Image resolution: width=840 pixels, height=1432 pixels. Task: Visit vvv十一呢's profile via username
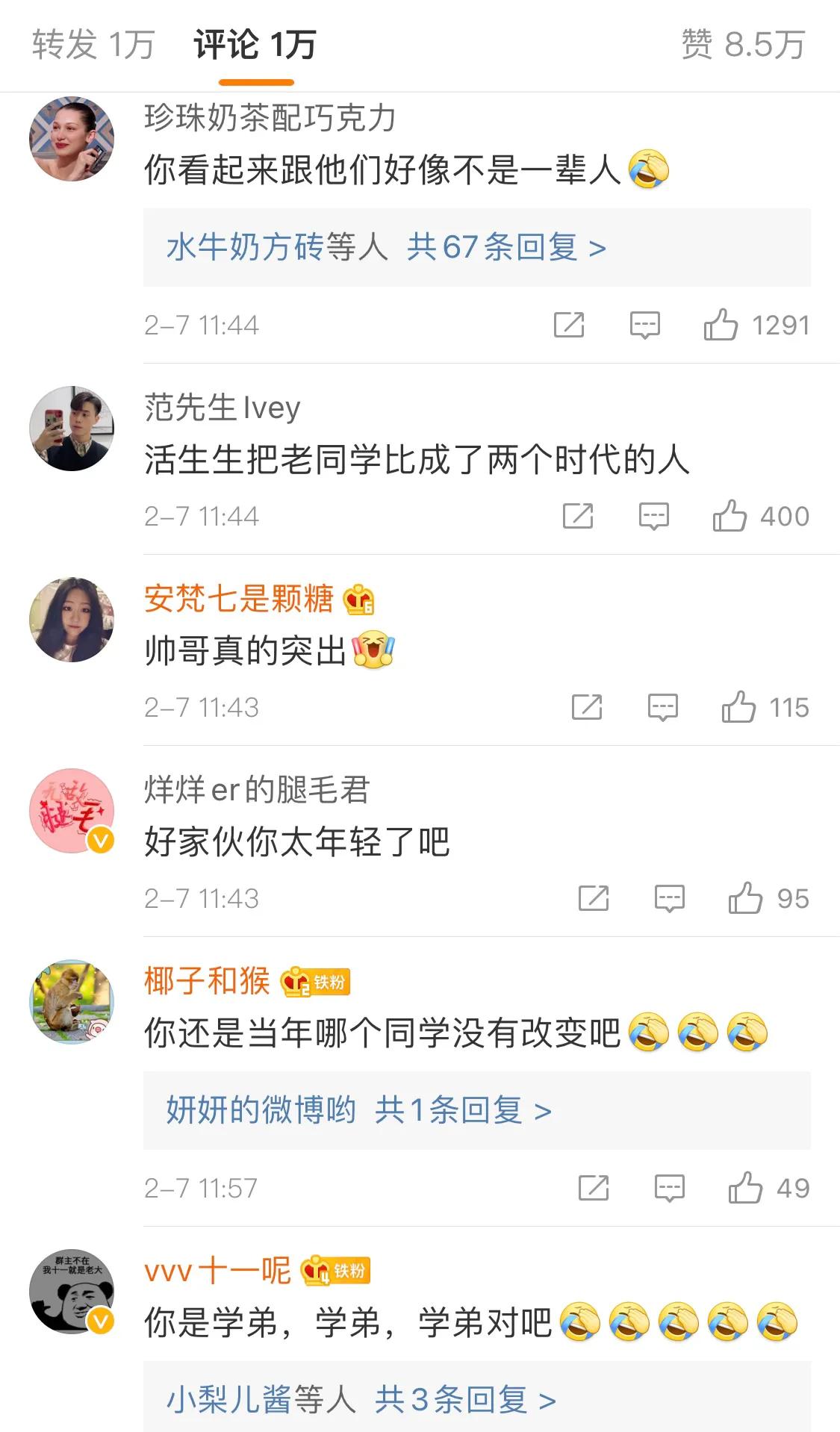[x=217, y=1270]
